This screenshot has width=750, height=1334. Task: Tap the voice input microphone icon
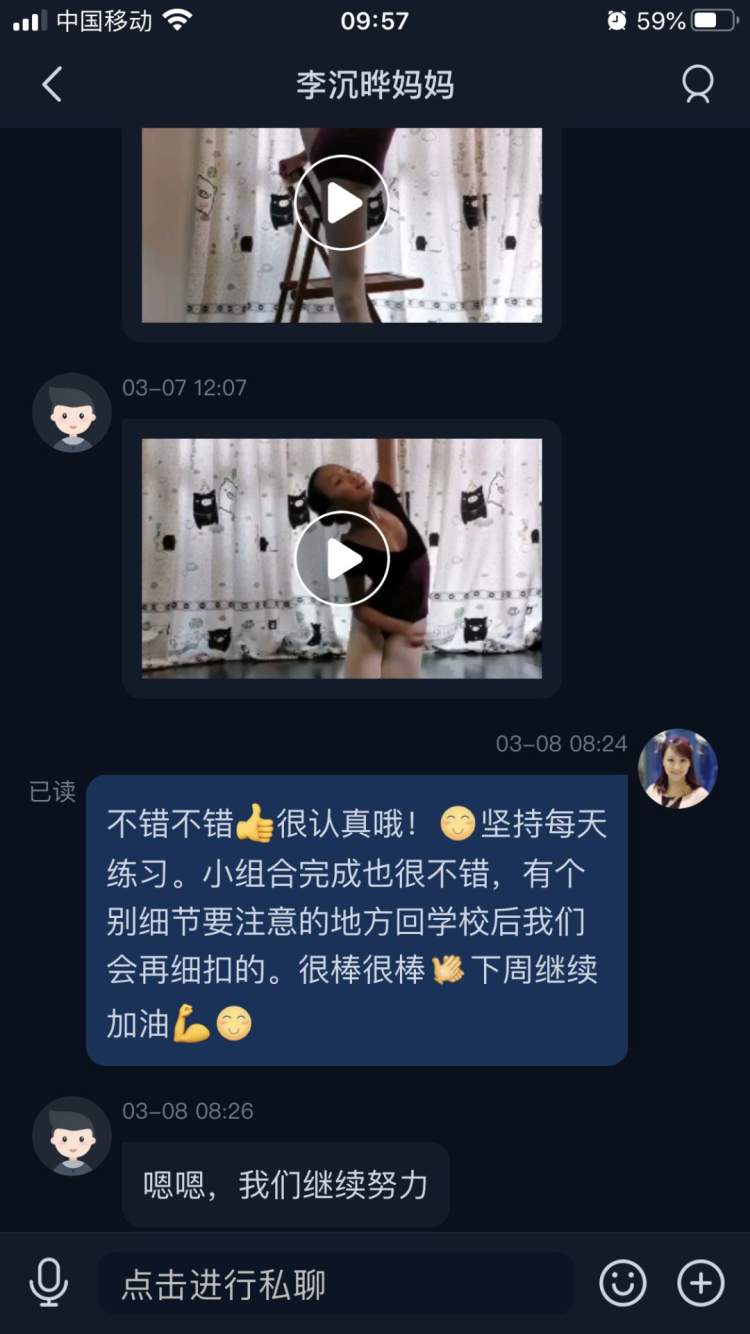tap(48, 1283)
